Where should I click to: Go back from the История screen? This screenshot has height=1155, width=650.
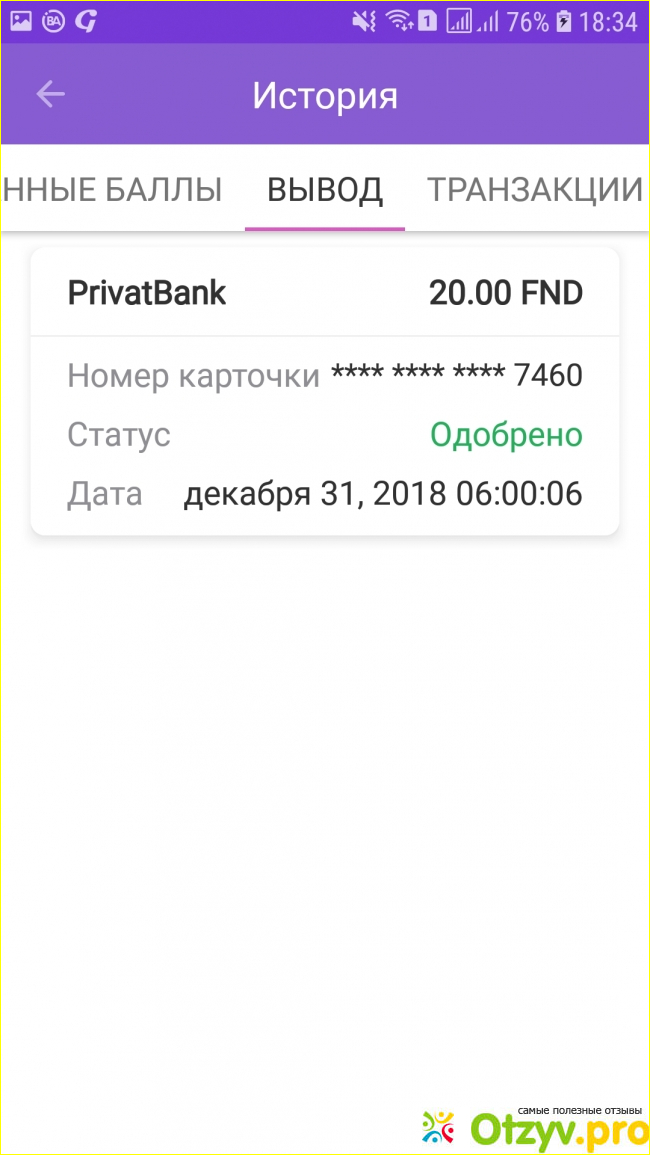click(x=50, y=95)
